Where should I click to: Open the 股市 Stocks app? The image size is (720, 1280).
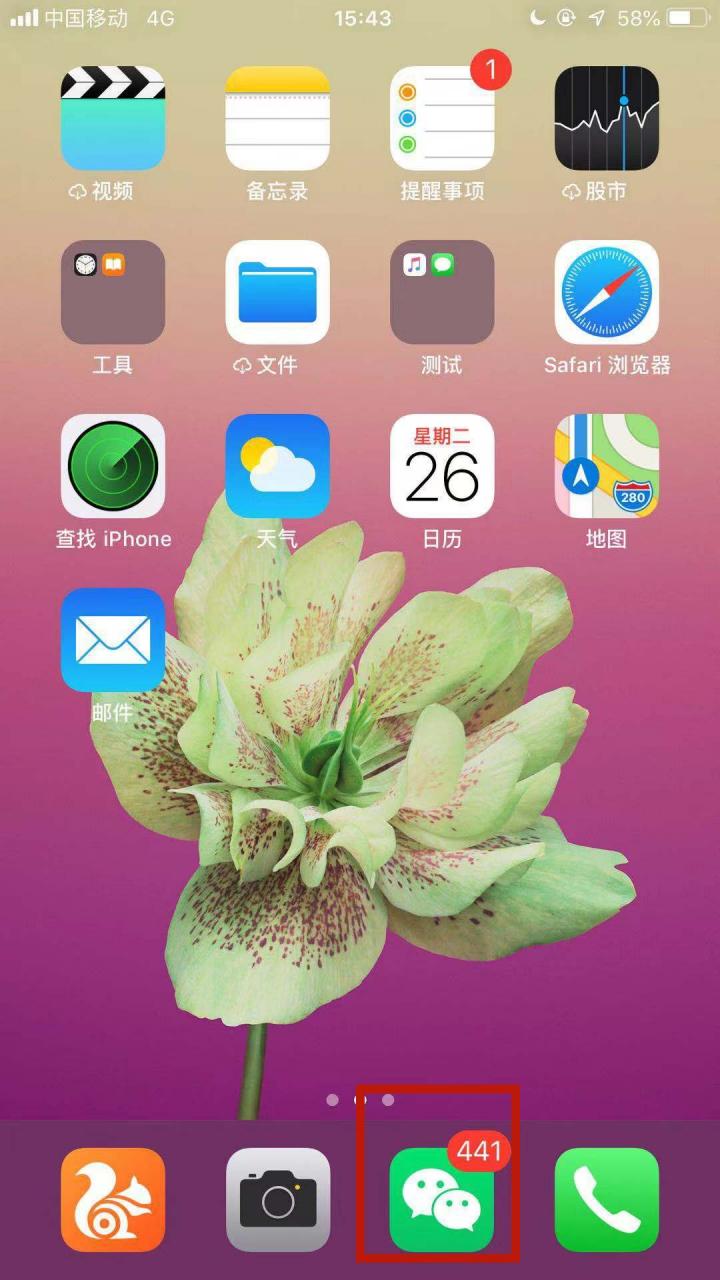(x=606, y=118)
